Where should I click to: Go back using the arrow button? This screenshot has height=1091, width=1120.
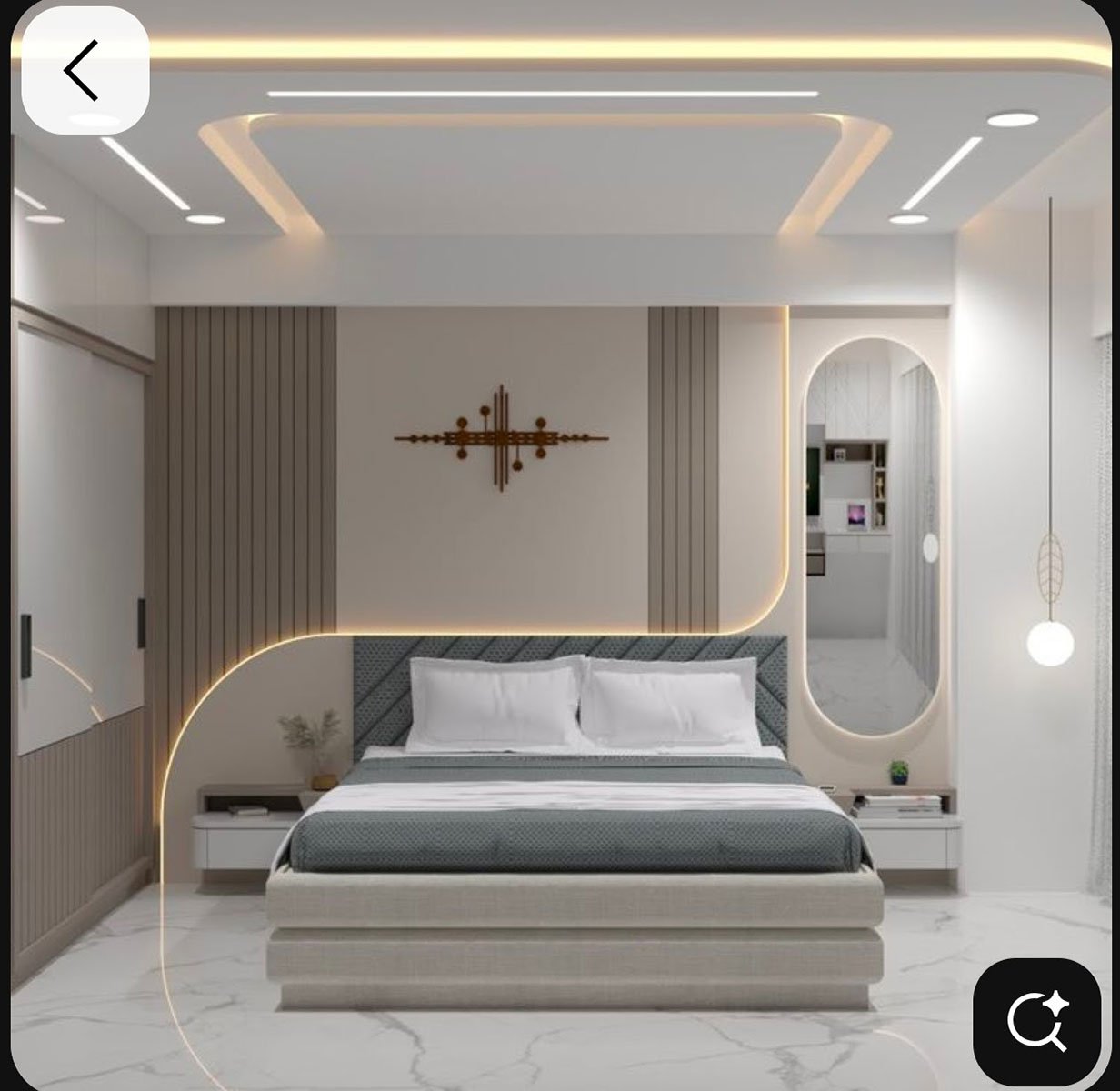pos(85,71)
